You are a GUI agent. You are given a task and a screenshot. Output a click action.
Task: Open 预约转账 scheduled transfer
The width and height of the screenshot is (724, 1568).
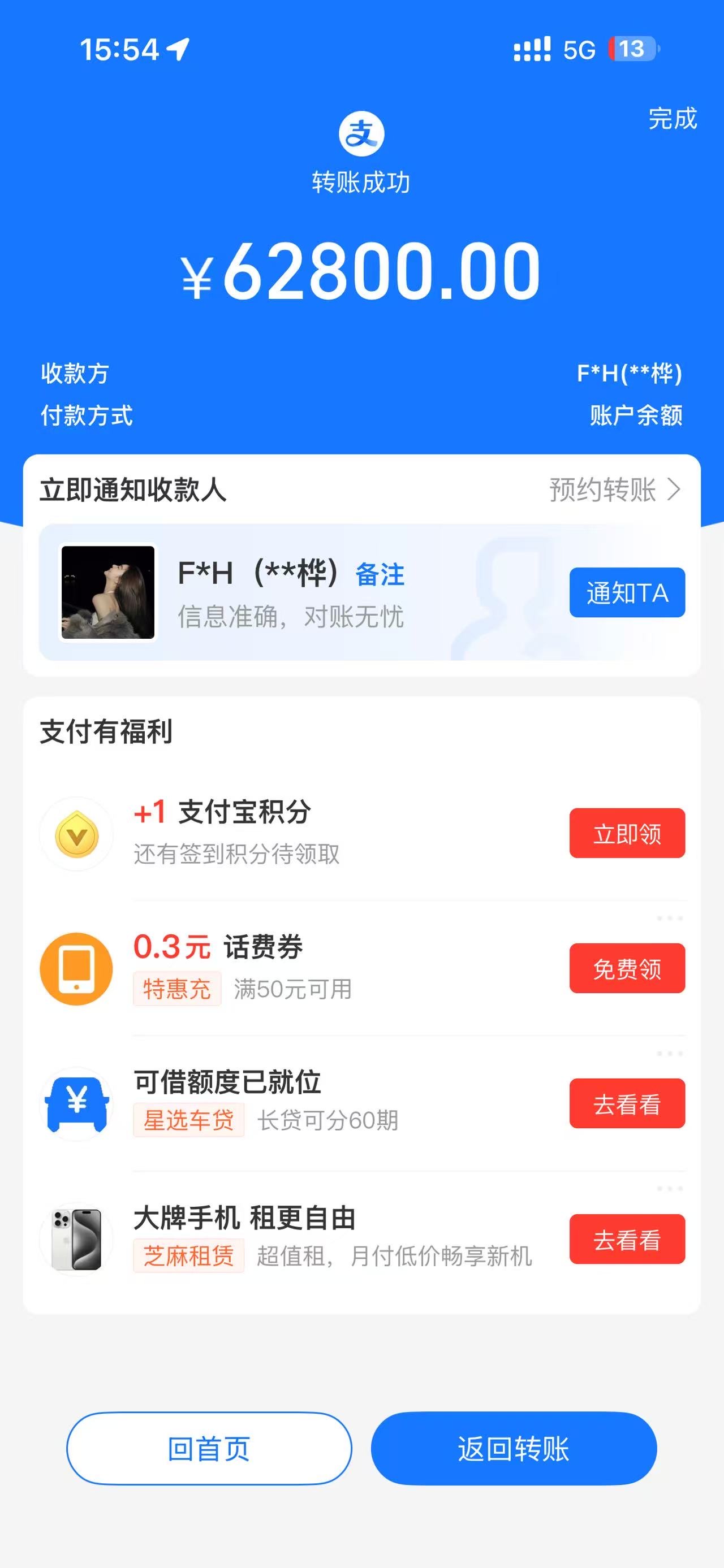click(x=614, y=490)
